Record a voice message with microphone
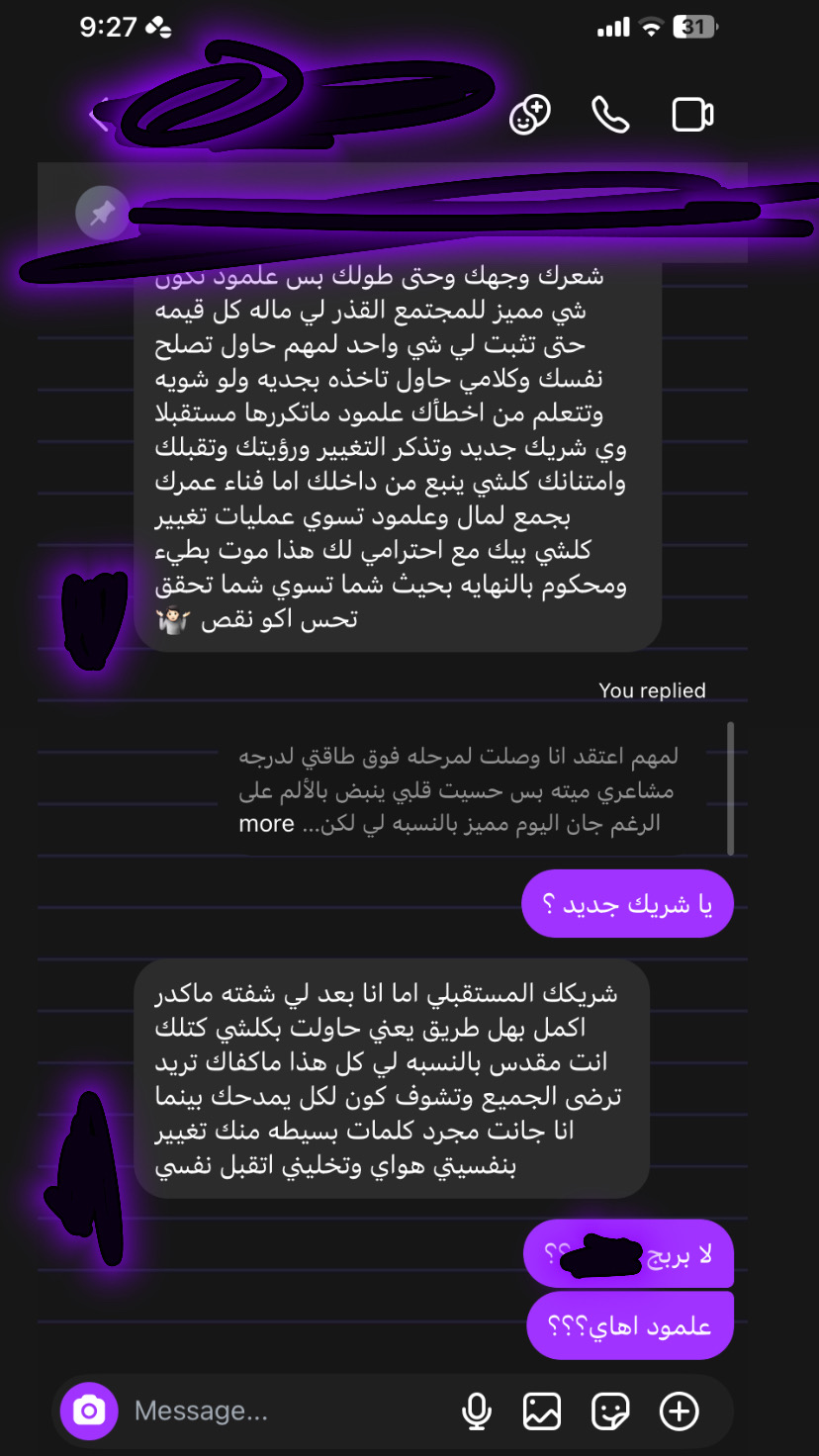 point(477,1411)
